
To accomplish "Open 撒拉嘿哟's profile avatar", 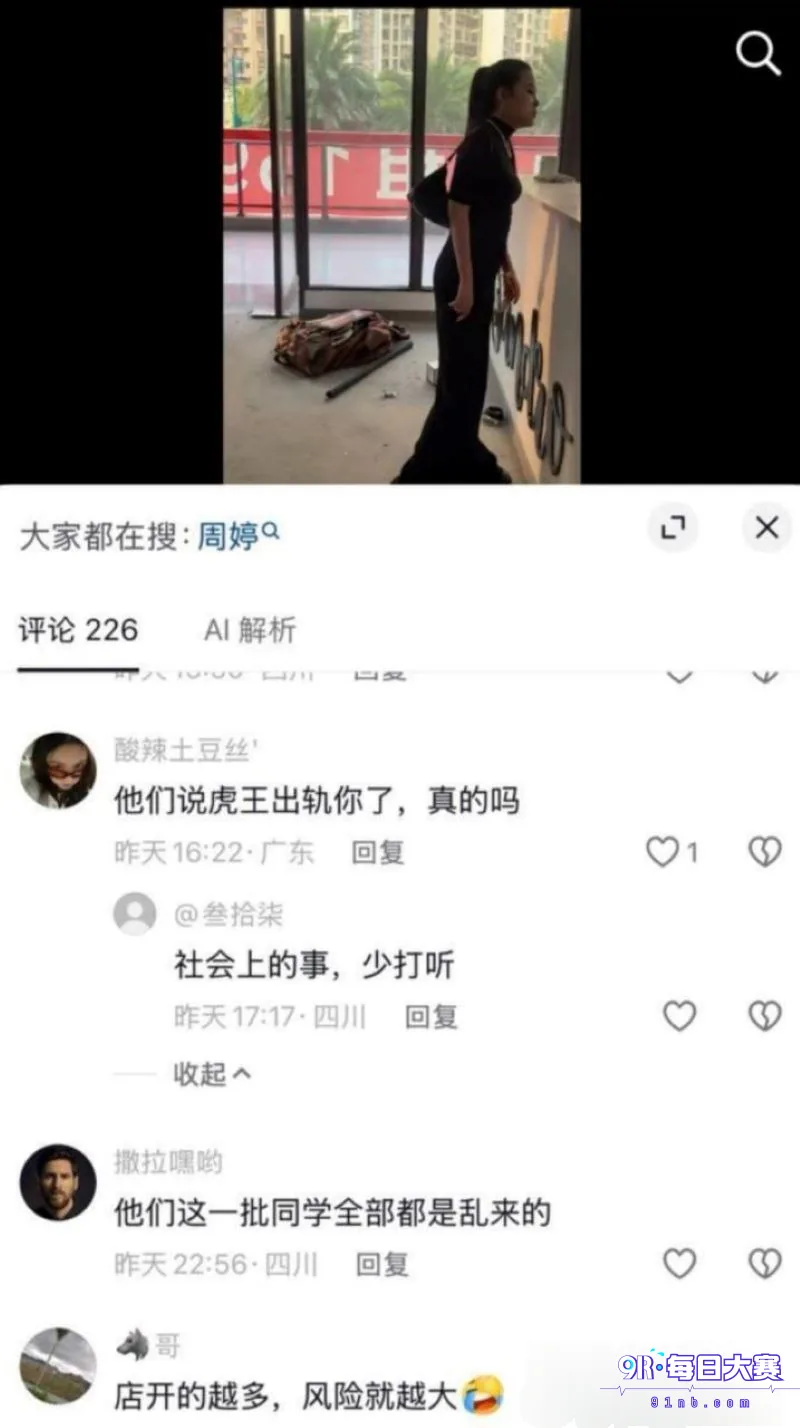I will pyautogui.click(x=58, y=1183).
